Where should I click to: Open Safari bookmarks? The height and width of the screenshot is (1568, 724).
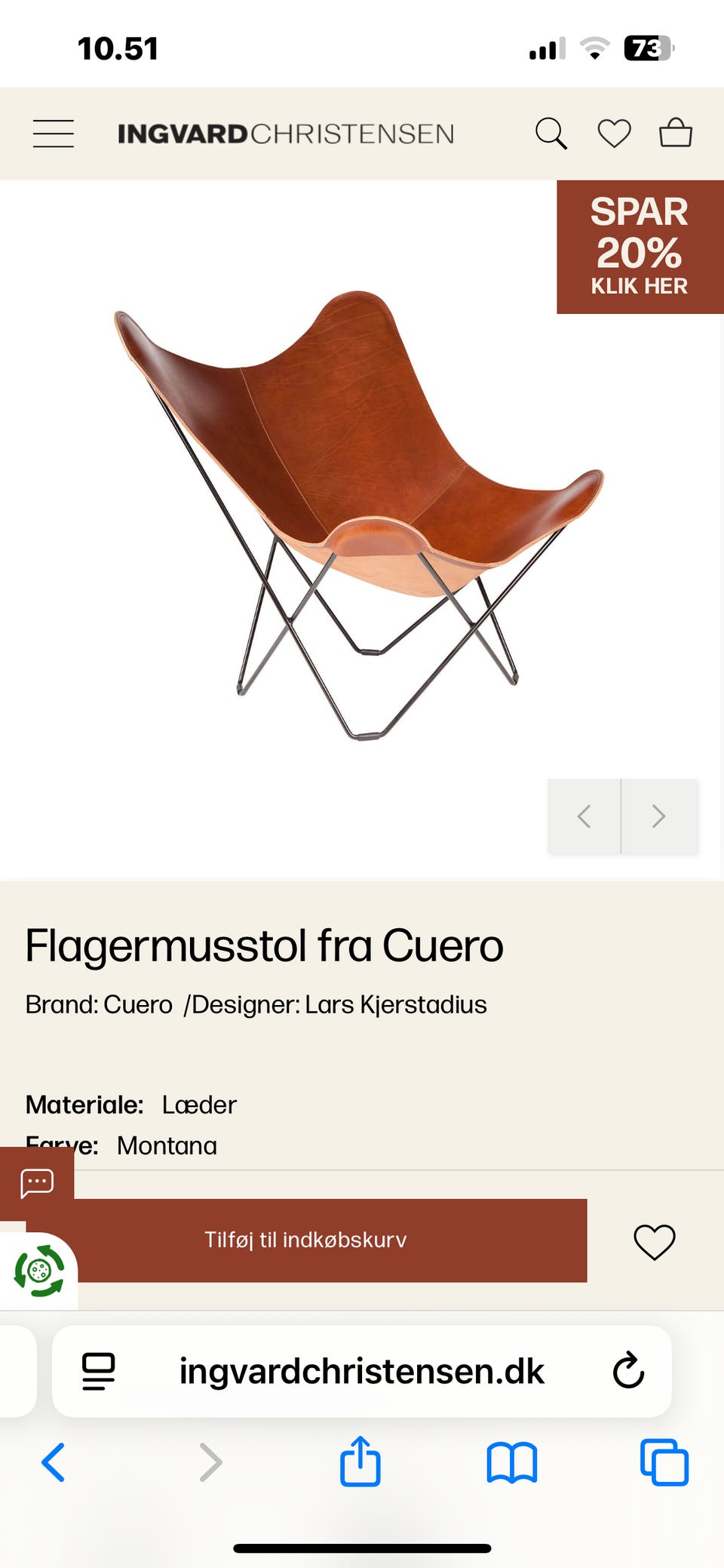coord(511,1462)
